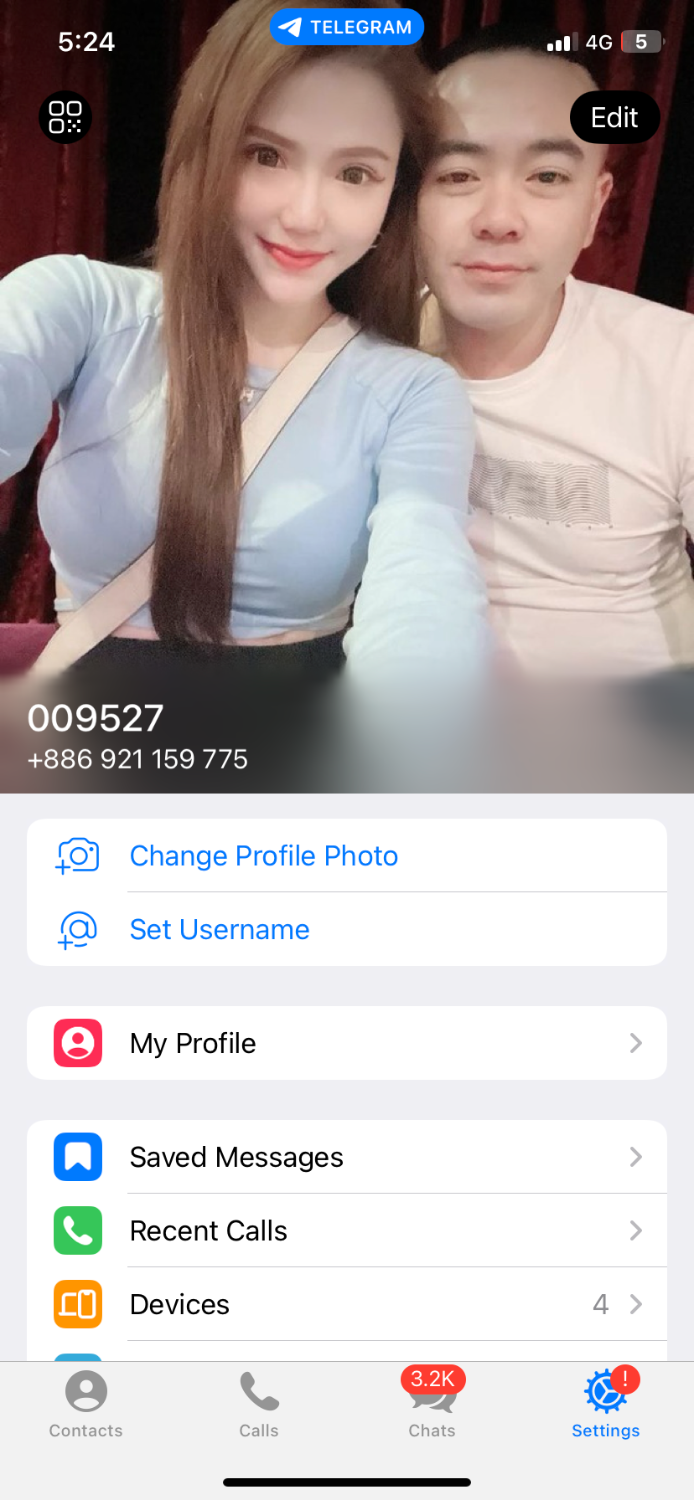Open My Profile
The height and width of the screenshot is (1500, 694).
coord(346,1043)
